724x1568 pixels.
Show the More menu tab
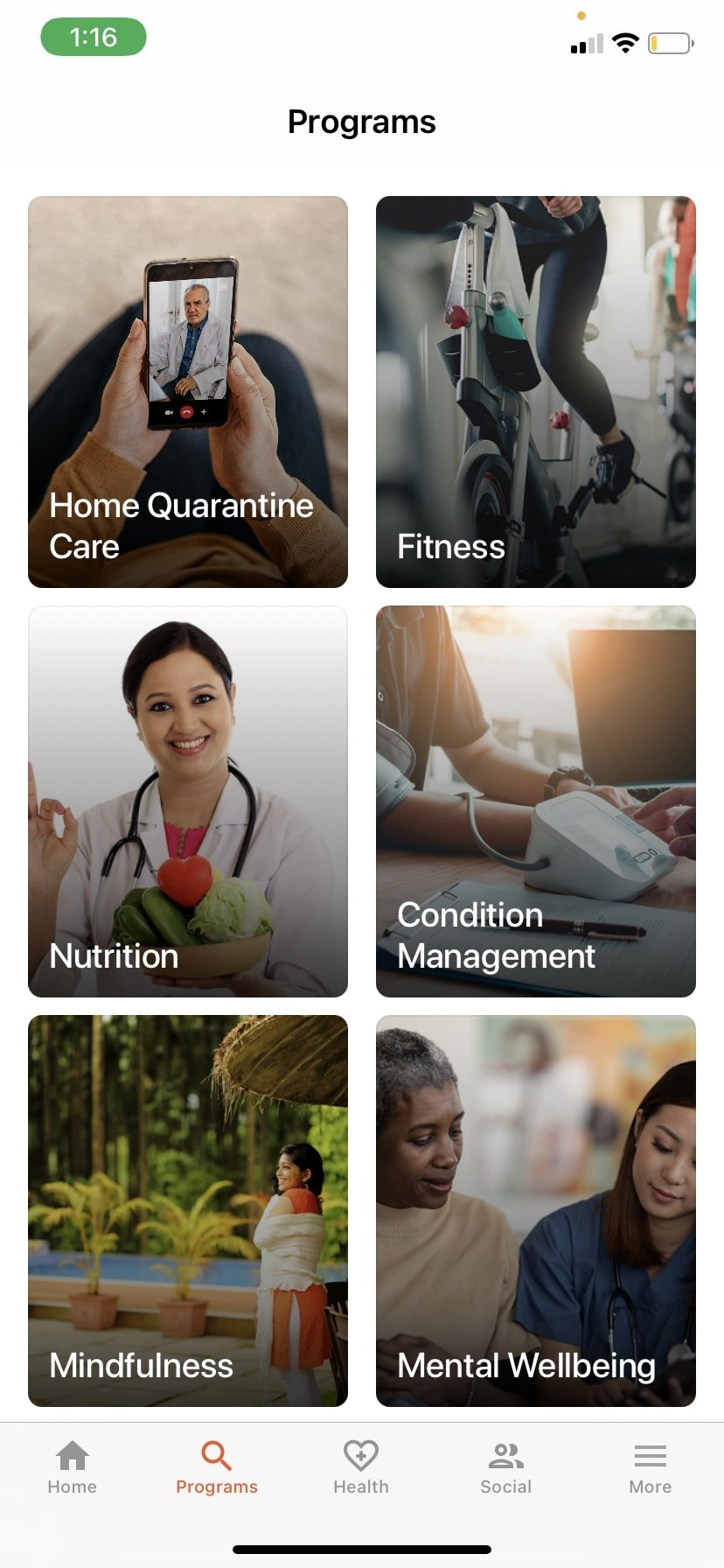pos(651,1468)
